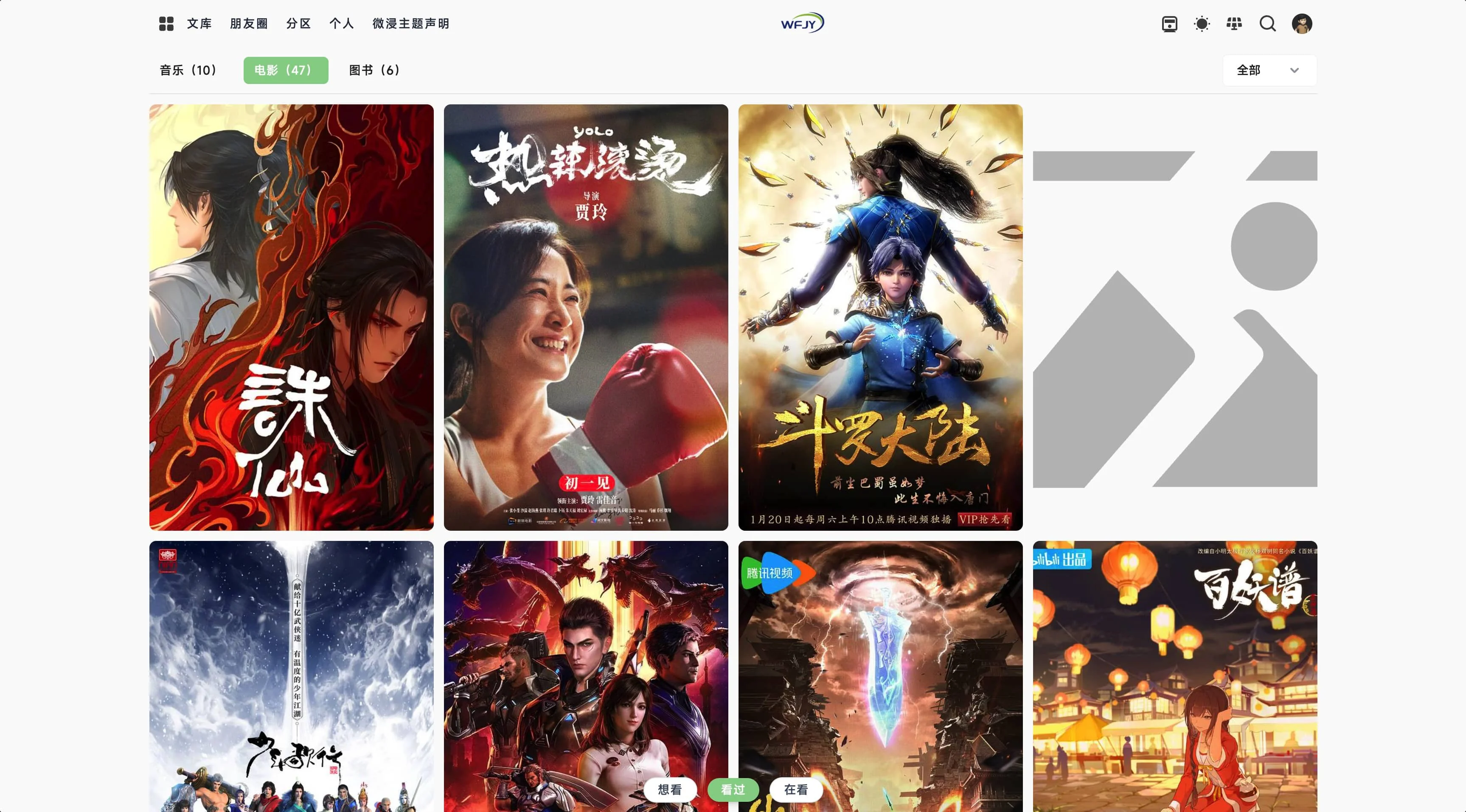1466x812 pixels.
Task: Toggle the light/dark theme sun icon
Action: click(x=1202, y=24)
